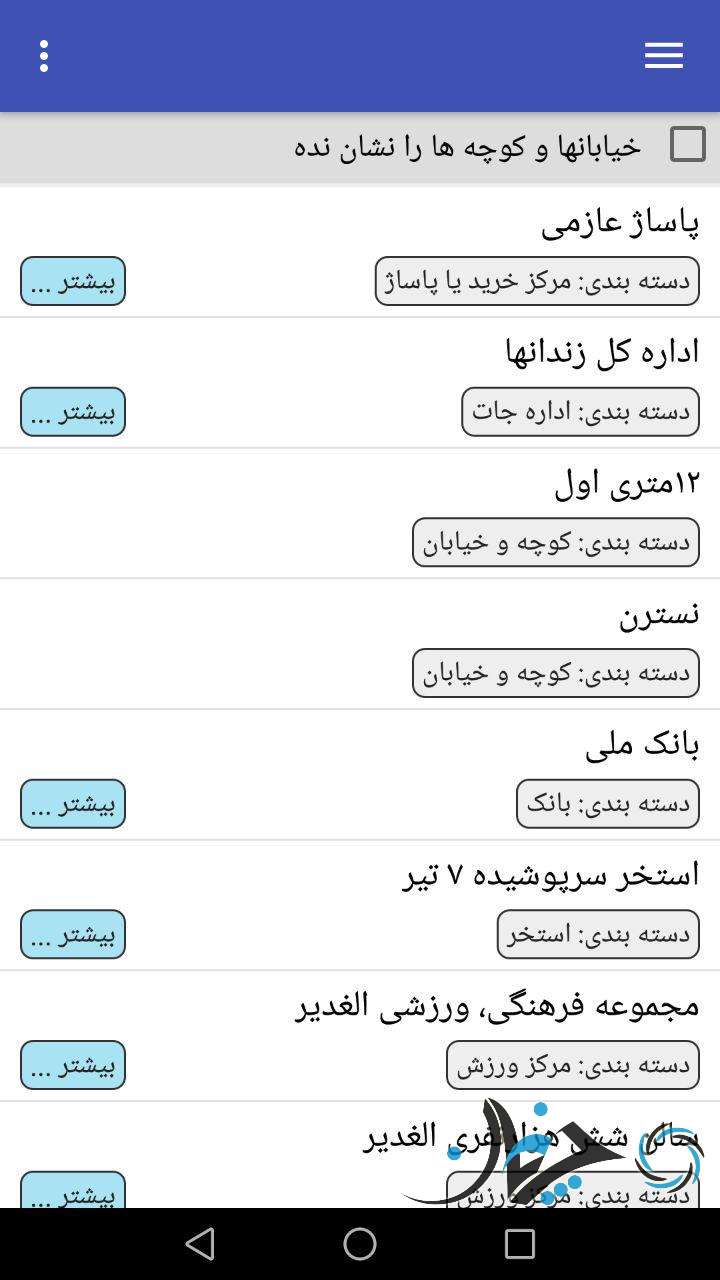Go to the system home screen
The image size is (720, 1280).
360,1243
